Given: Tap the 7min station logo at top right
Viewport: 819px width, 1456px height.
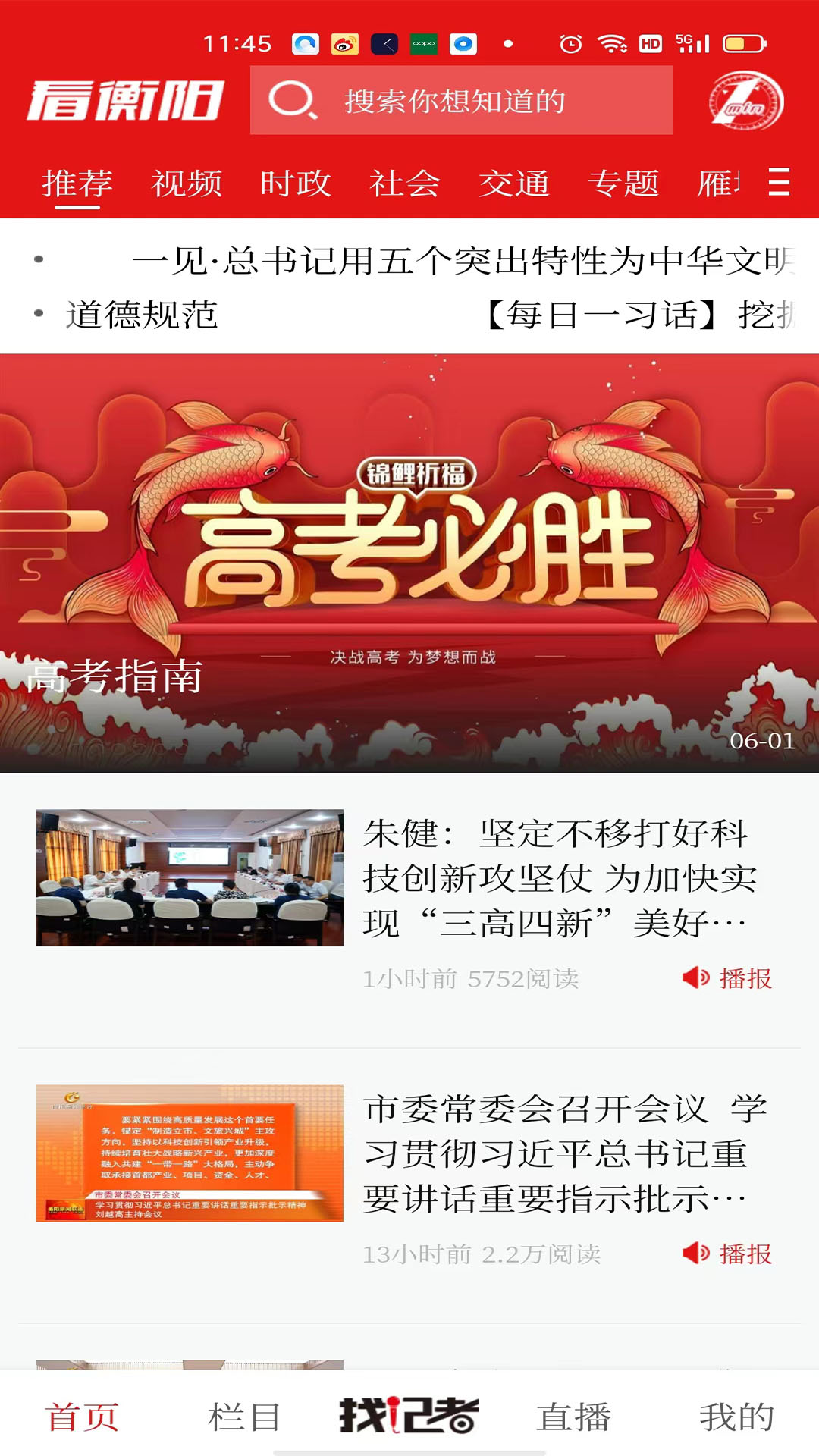Looking at the screenshot, I should click(x=745, y=102).
